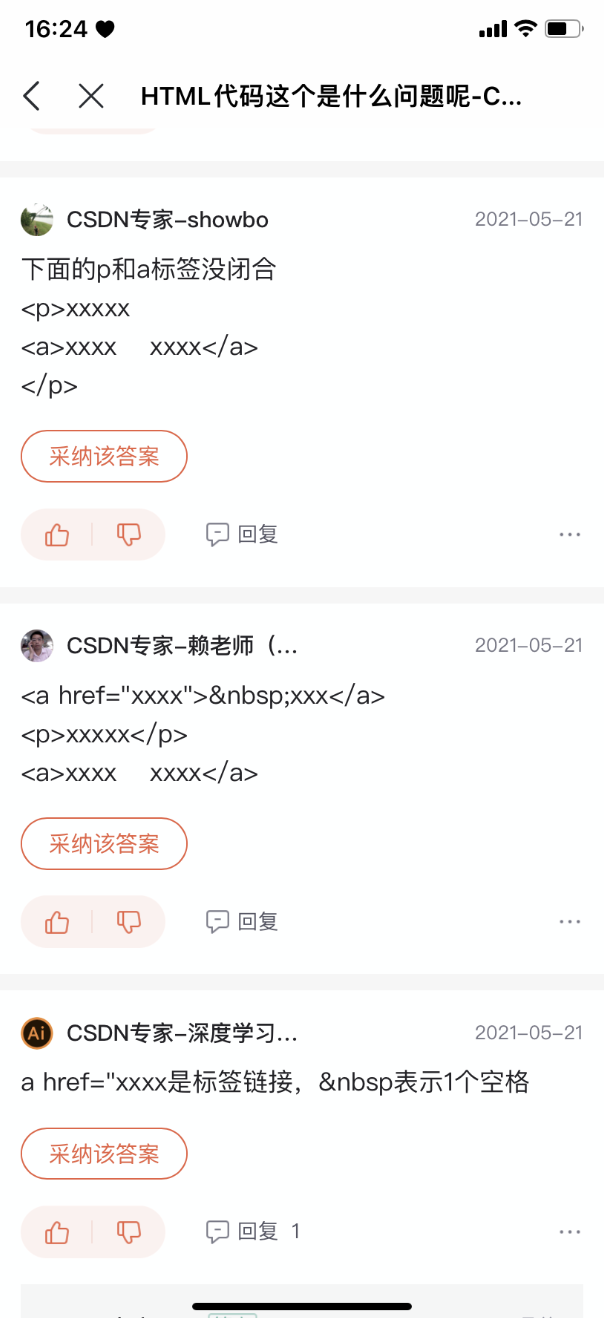The image size is (604, 1318).
Task: Open more options on 深度学习's answer
Action: click(570, 1232)
